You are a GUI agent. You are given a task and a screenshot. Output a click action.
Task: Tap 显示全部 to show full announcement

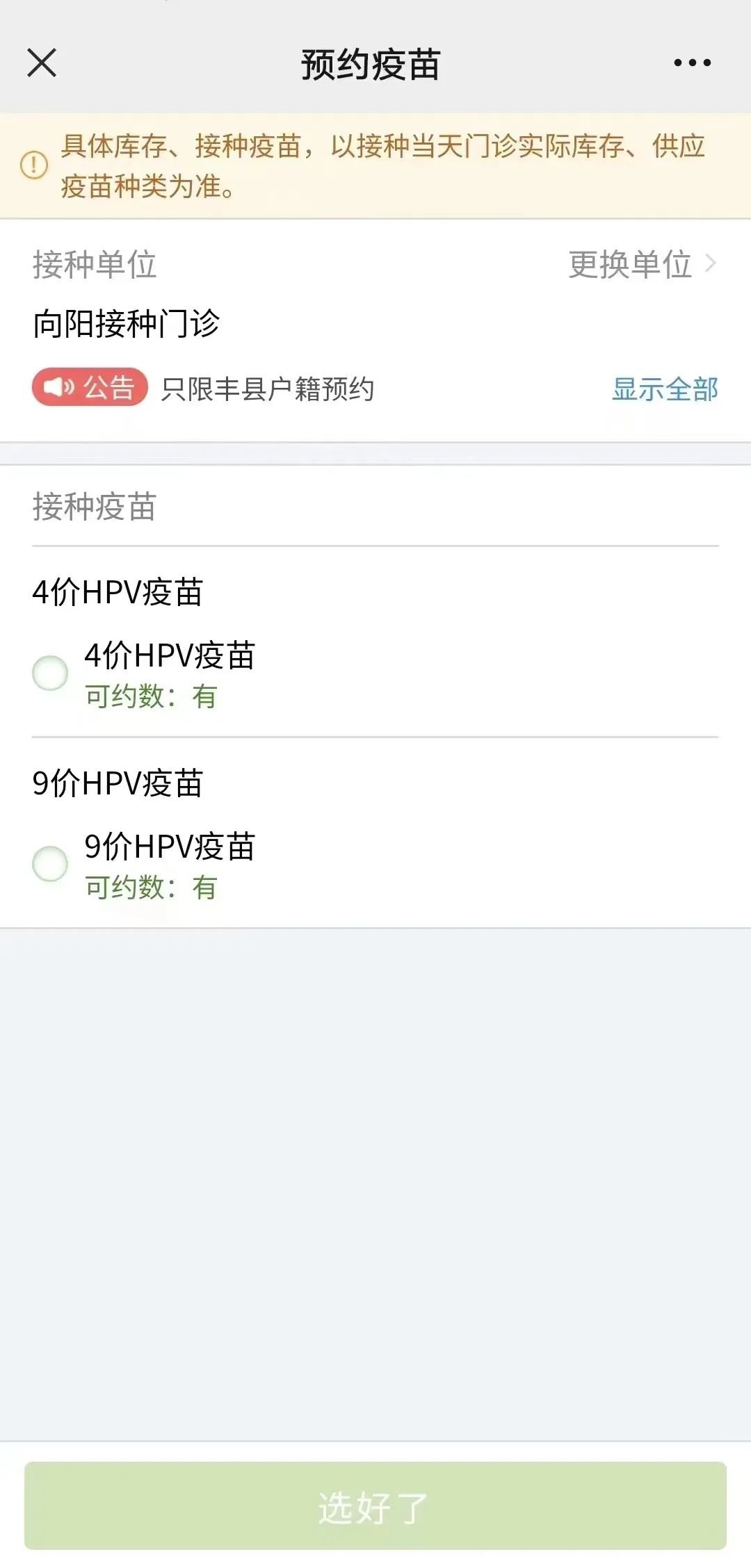coord(665,389)
